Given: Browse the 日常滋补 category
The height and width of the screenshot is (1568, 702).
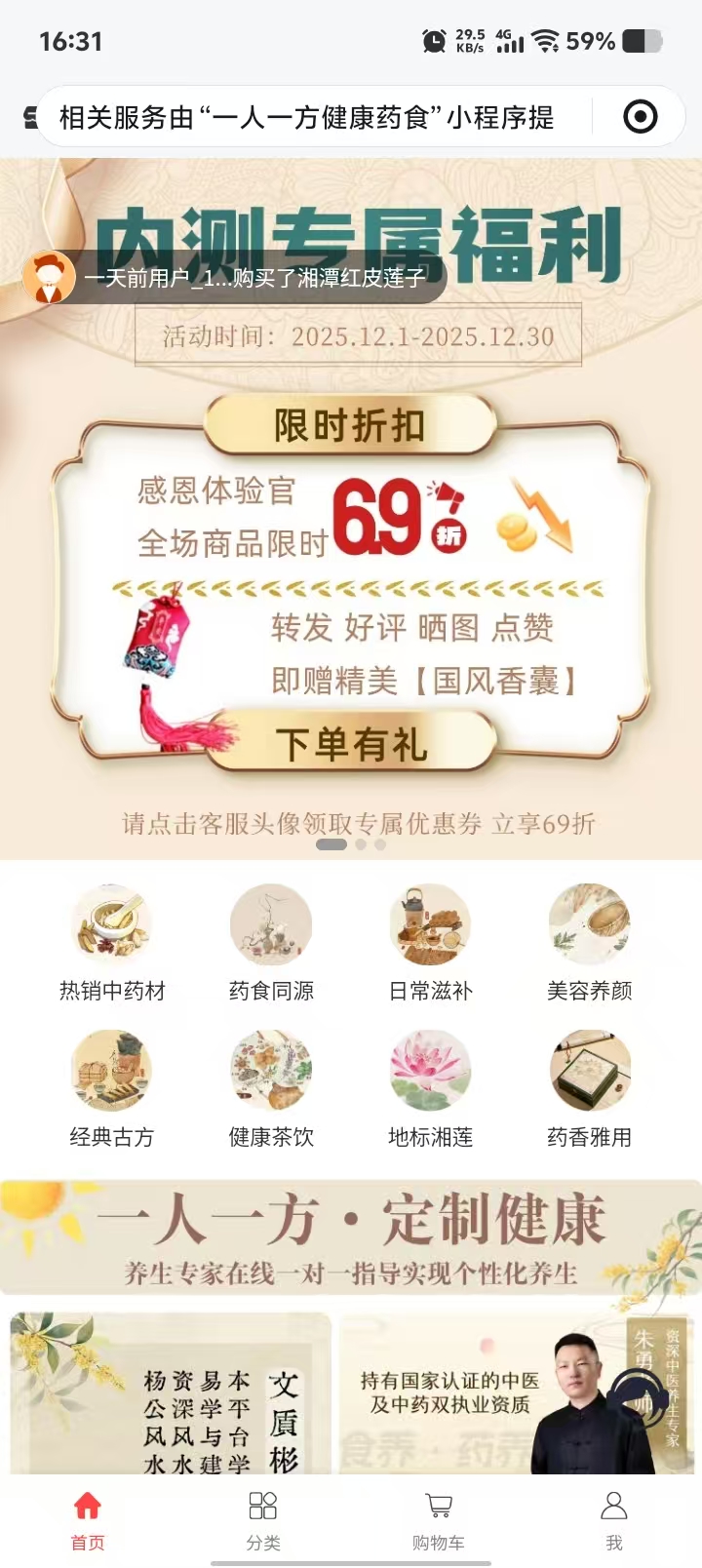Looking at the screenshot, I should tap(430, 941).
